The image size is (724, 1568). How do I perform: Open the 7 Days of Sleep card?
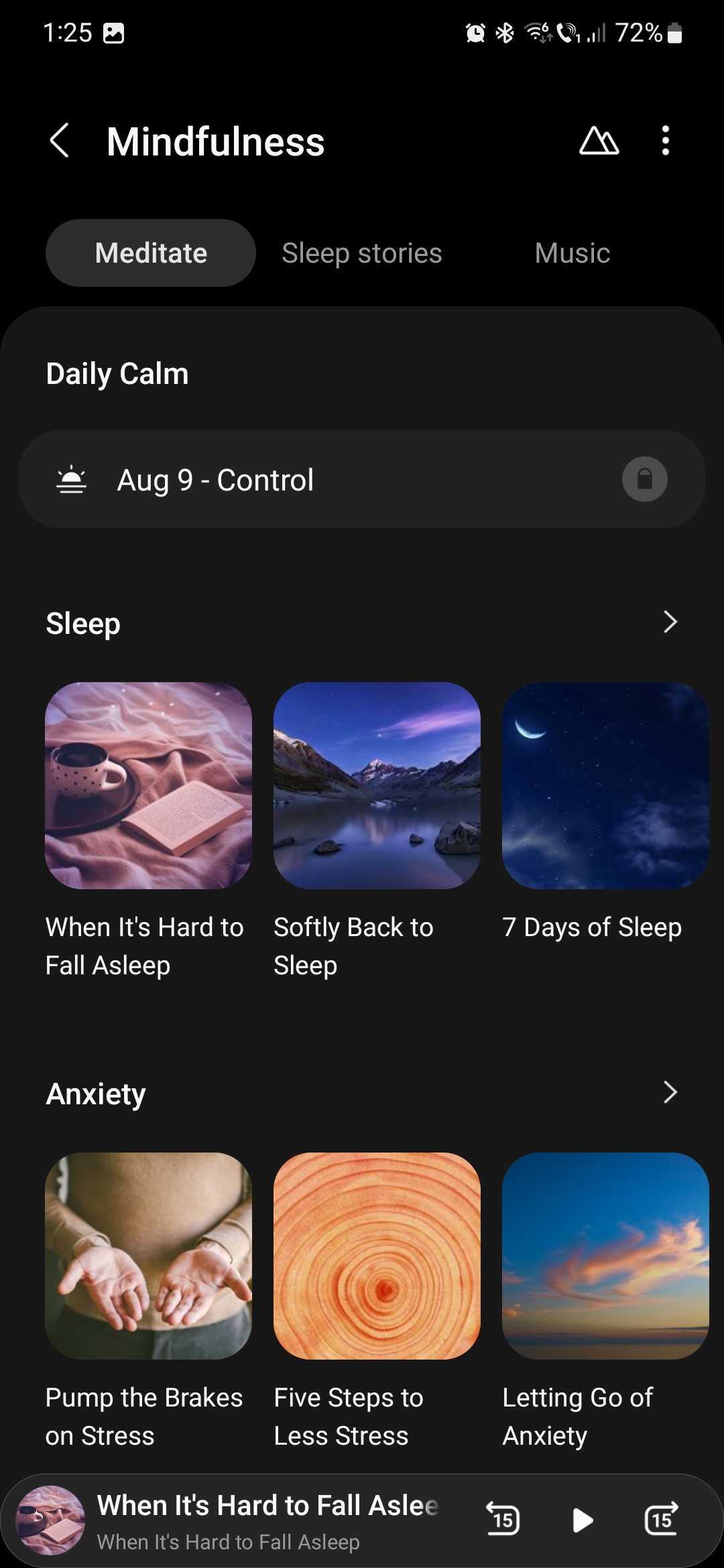pos(605,786)
